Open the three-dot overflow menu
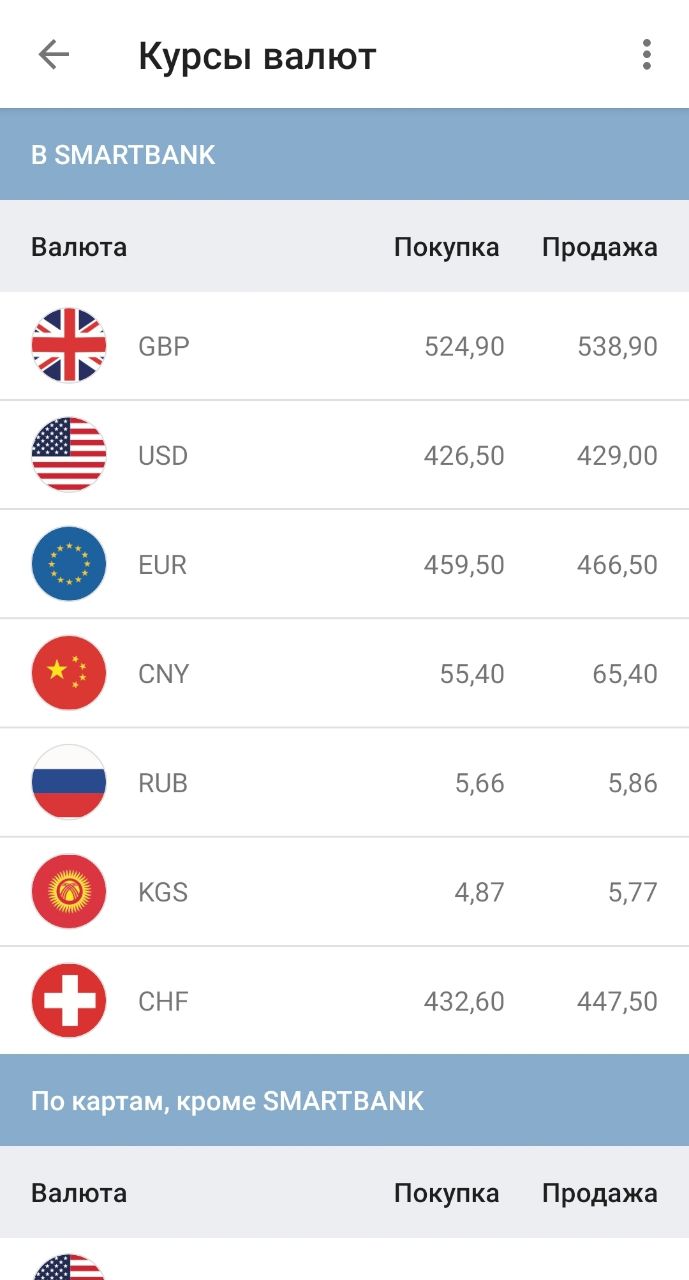Screen dimensions: 689x1280 [x=647, y=55]
